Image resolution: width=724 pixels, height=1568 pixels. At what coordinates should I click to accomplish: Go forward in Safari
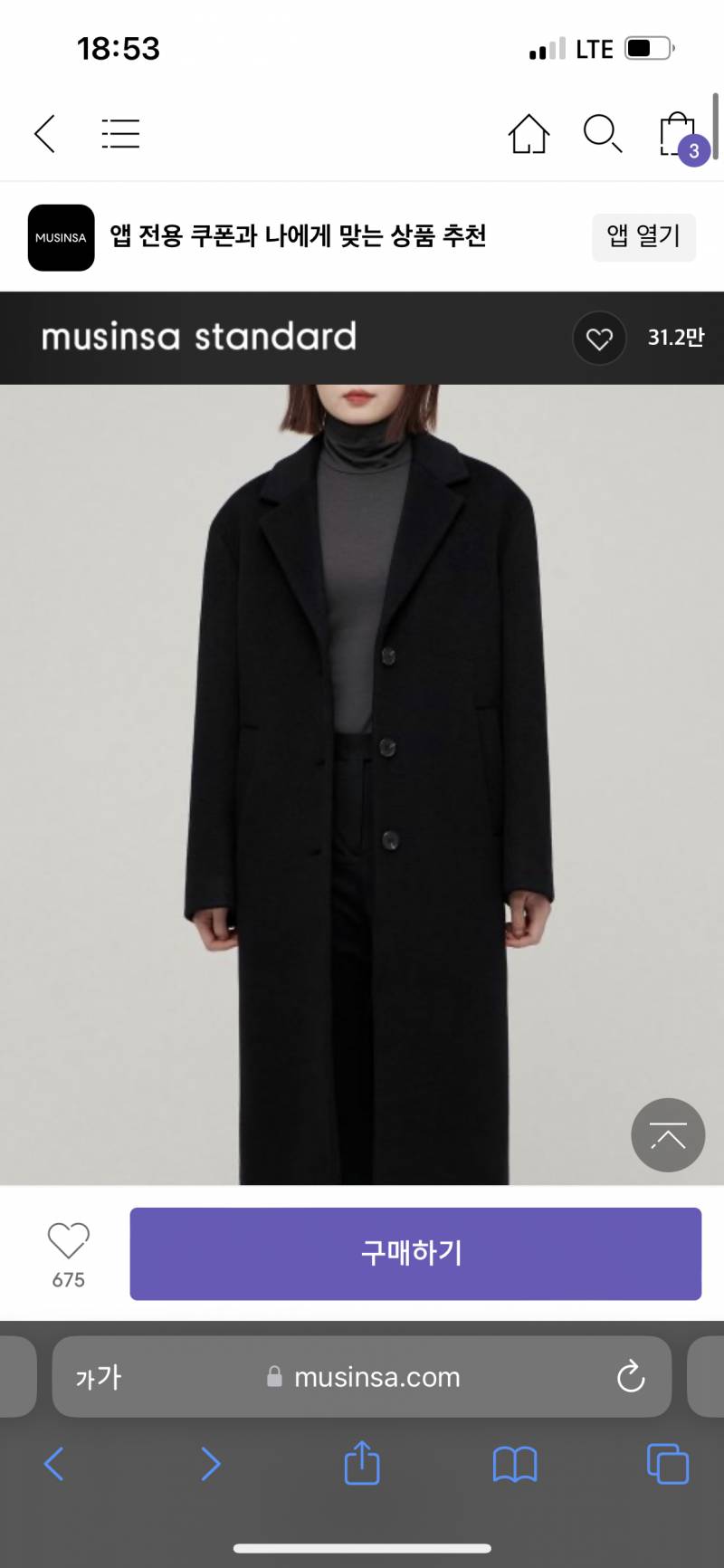[x=210, y=1464]
